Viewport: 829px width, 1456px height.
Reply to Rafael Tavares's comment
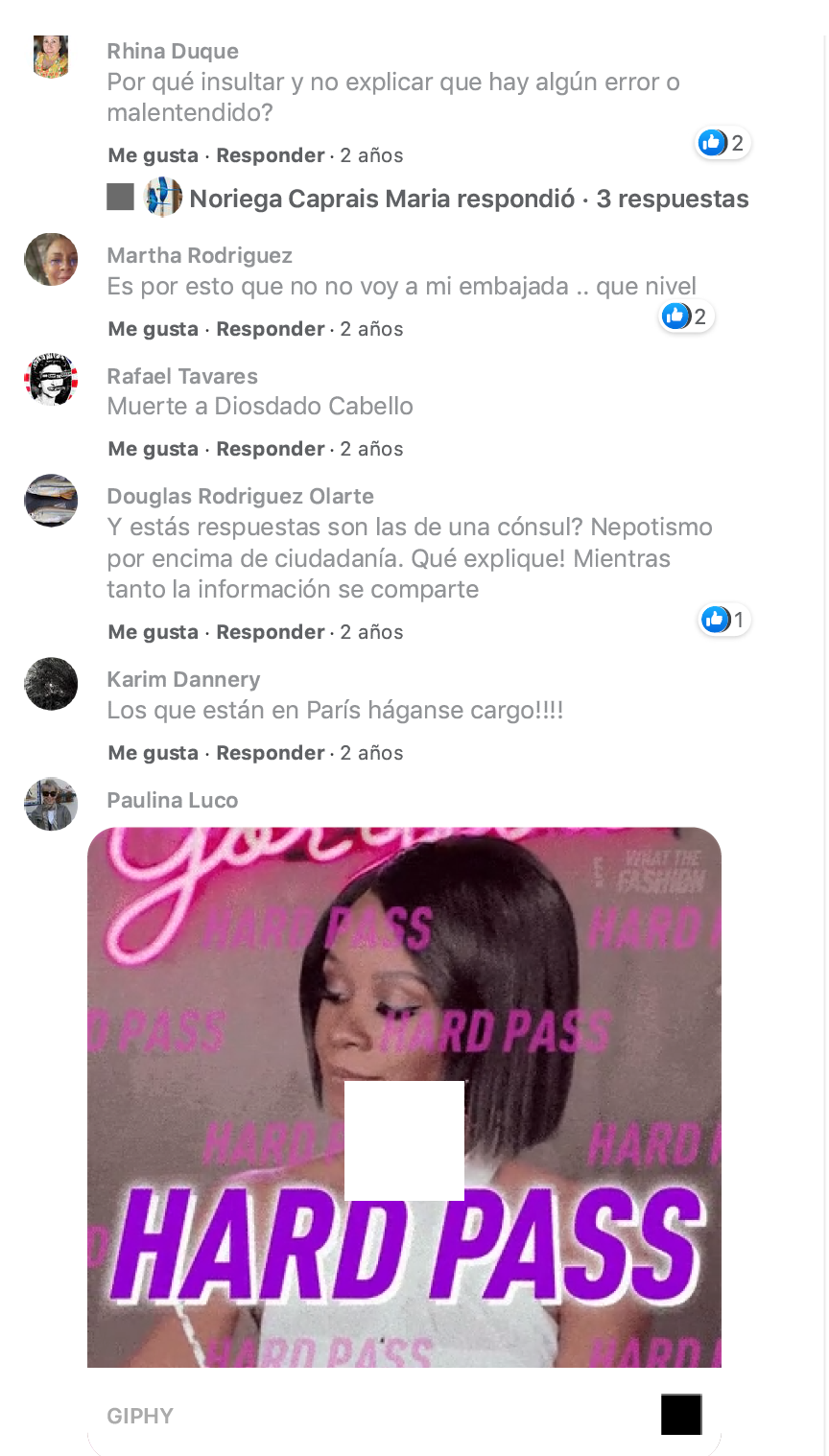tap(271, 449)
